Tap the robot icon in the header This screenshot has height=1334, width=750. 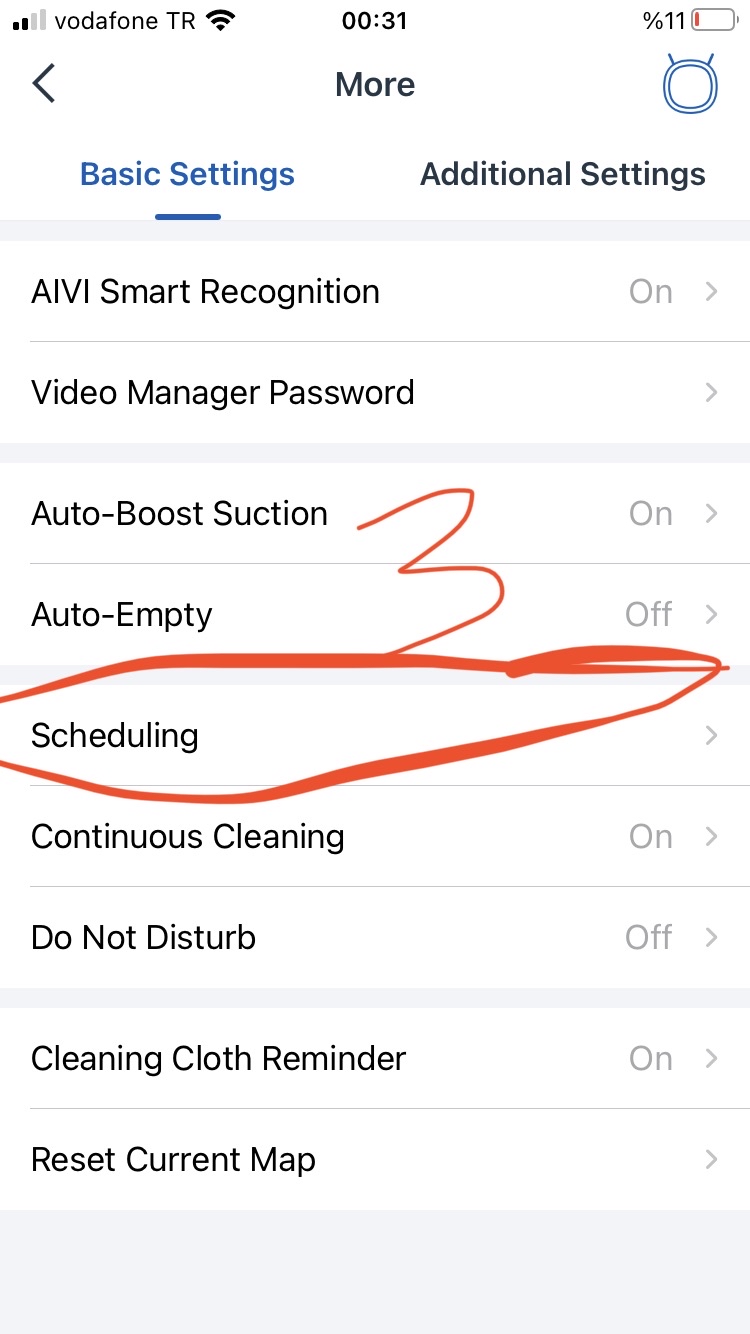click(x=691, y=85)
